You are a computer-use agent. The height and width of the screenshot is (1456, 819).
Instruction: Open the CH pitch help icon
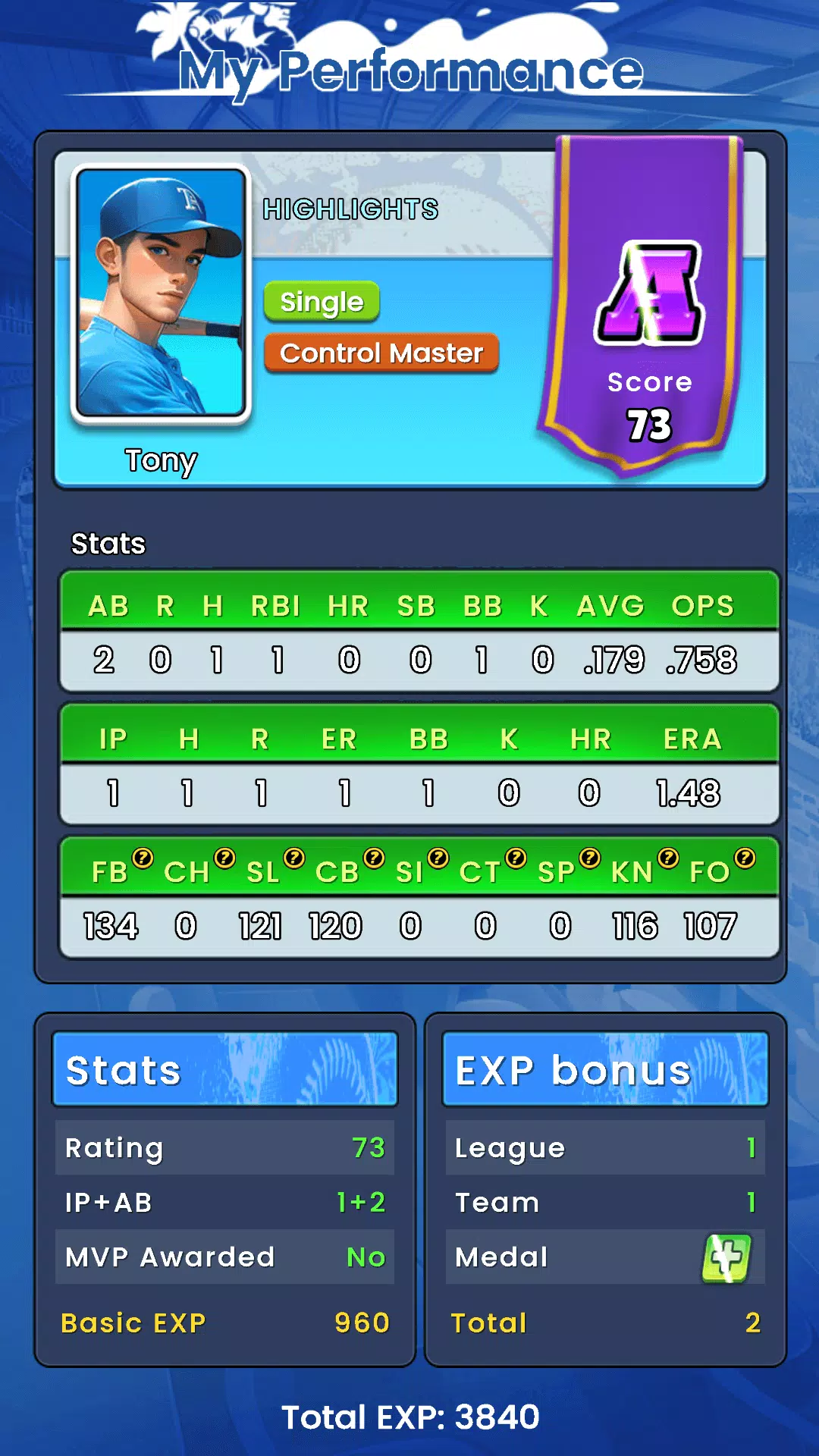(x=224, y=858)
